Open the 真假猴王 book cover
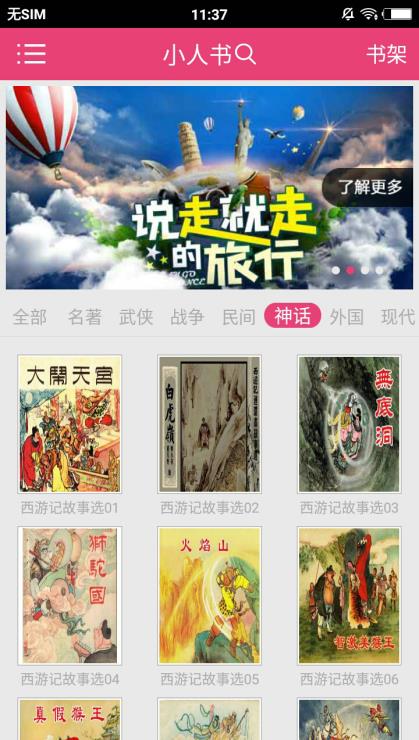Viewport: 419px width, 740px height. tap(69, 719)
